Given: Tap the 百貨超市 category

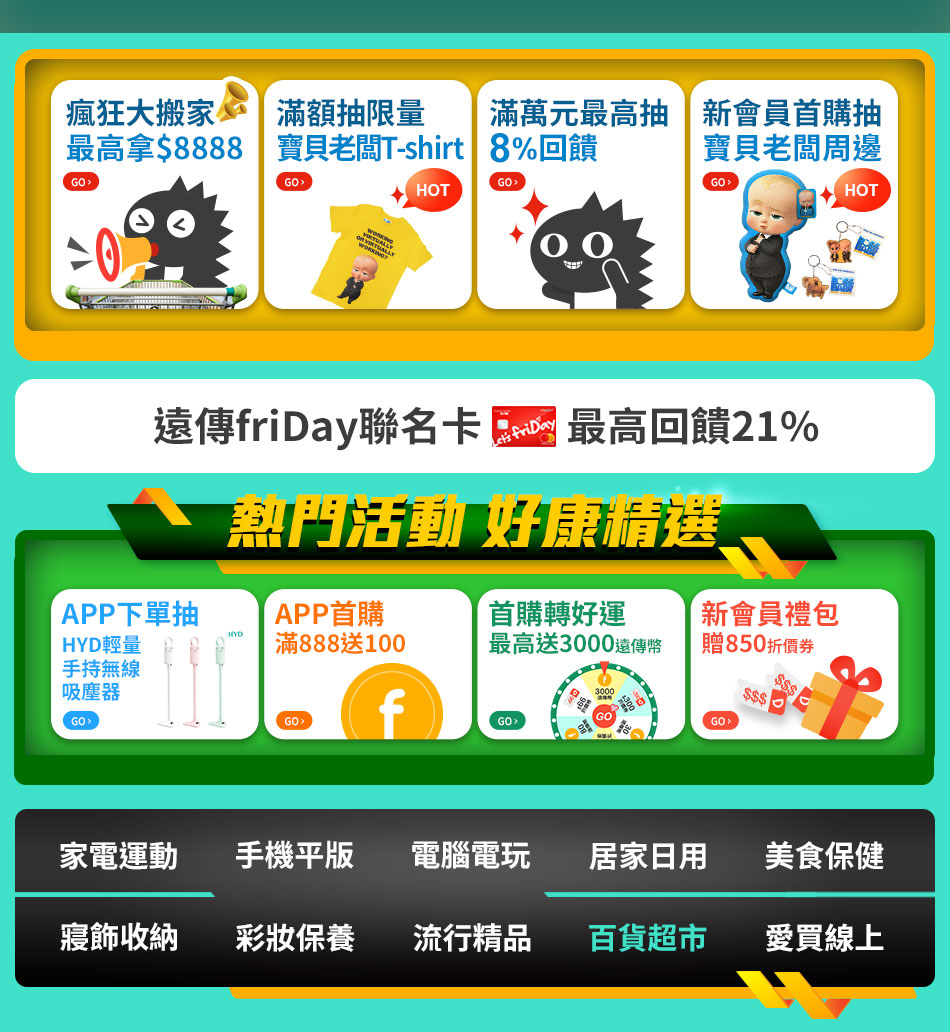Looking at the screenshot, I should point(648,938).
